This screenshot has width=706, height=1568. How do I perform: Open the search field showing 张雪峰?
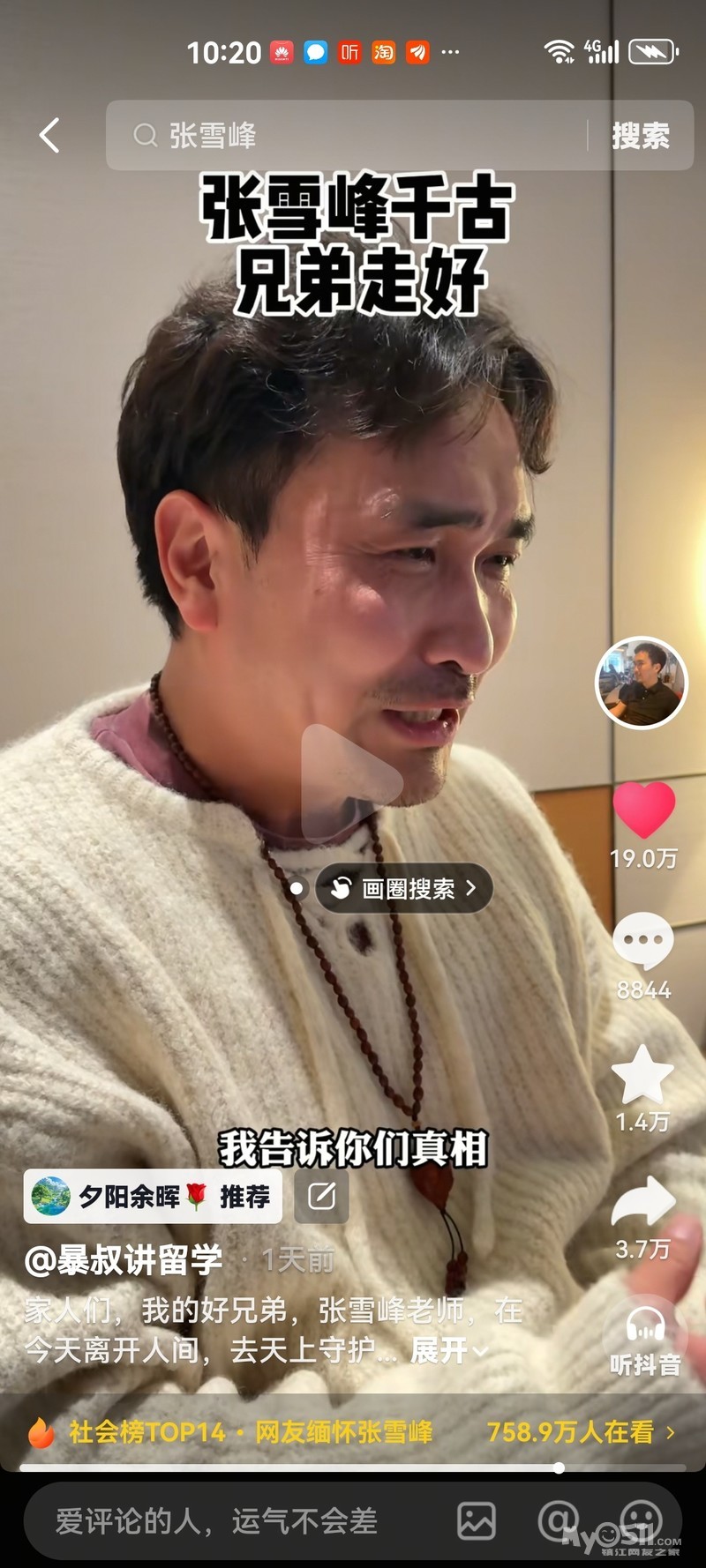click(353, 136)
